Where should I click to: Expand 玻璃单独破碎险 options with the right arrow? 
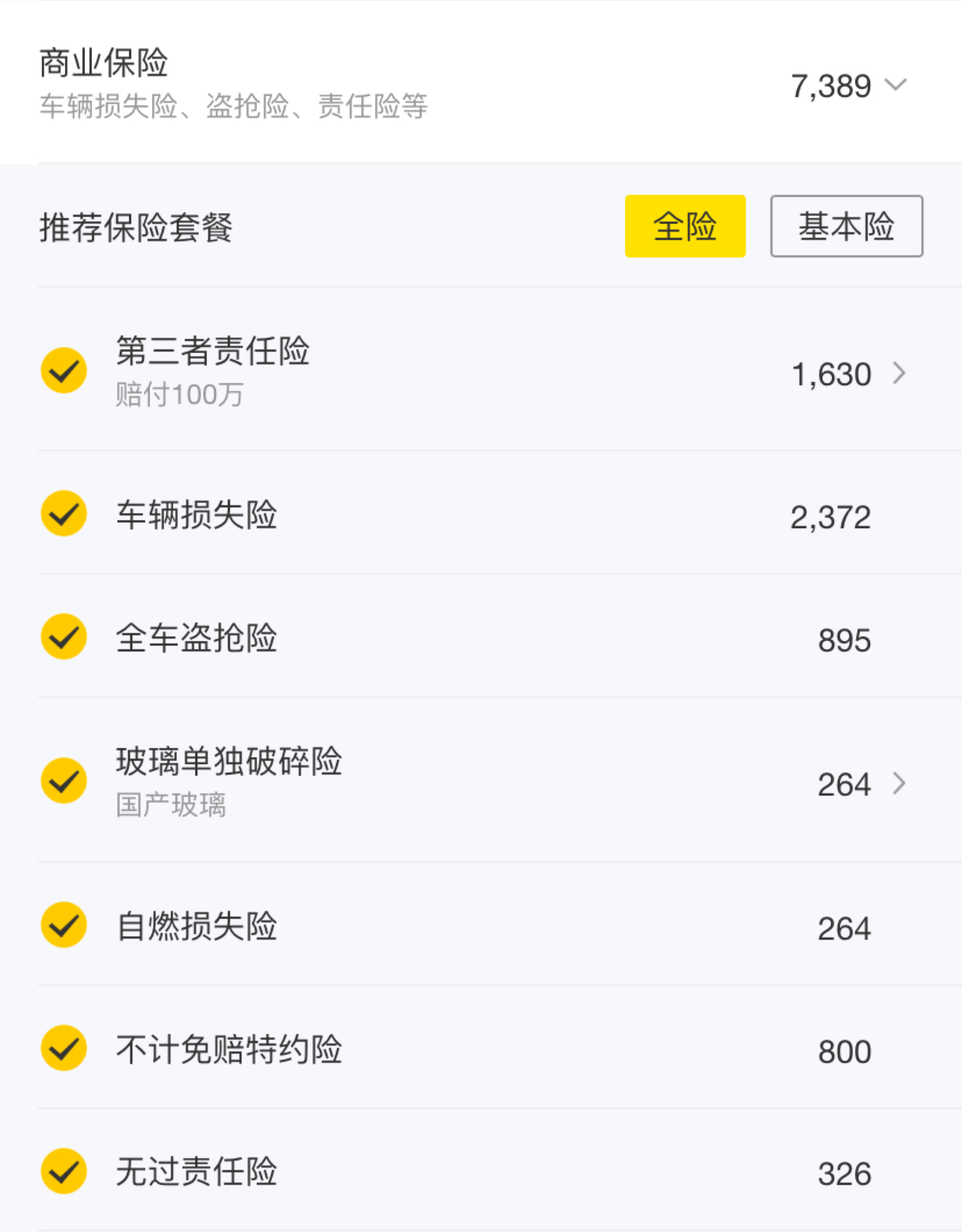point(899,784)
